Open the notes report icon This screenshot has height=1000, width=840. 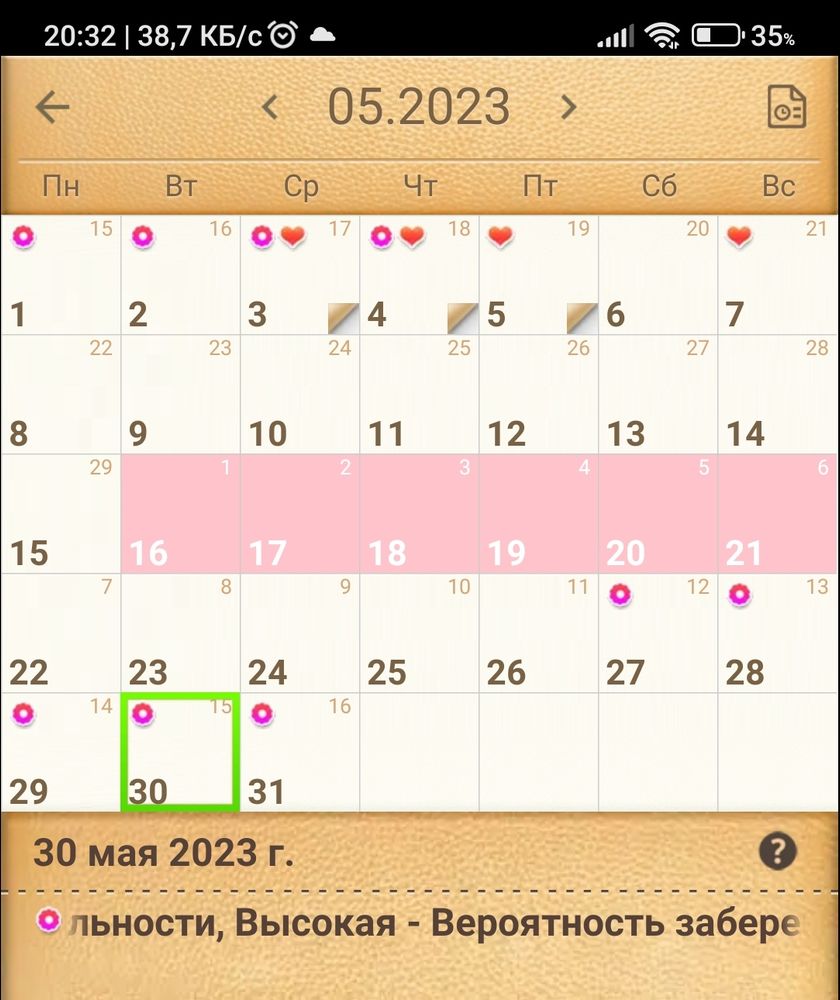pos(786,107)
